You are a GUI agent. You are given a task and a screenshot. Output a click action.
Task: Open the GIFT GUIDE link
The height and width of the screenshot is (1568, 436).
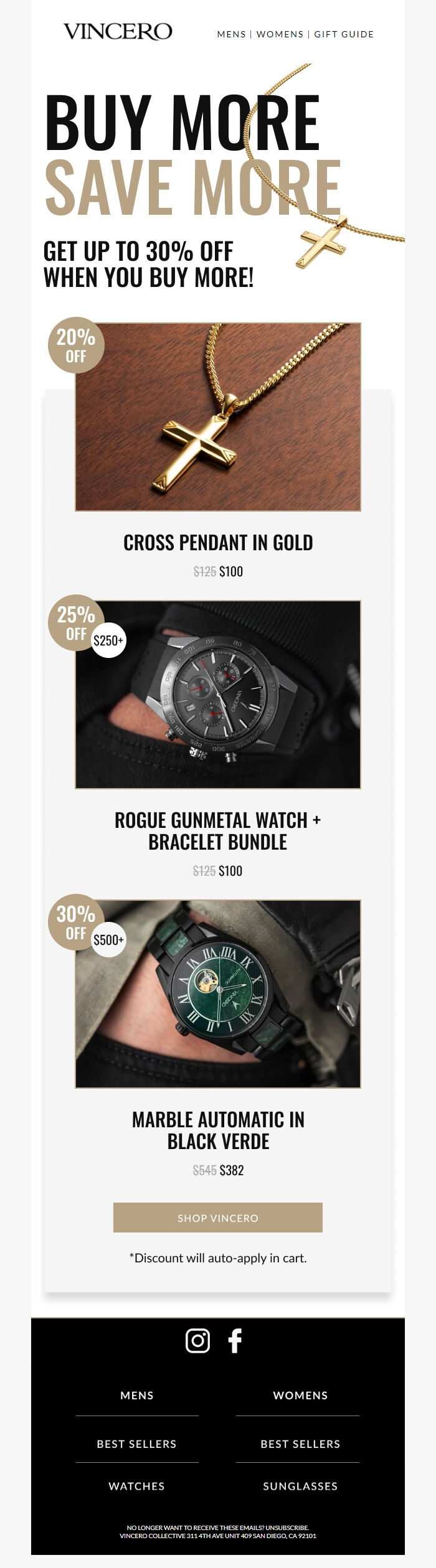tap(344, 34)
